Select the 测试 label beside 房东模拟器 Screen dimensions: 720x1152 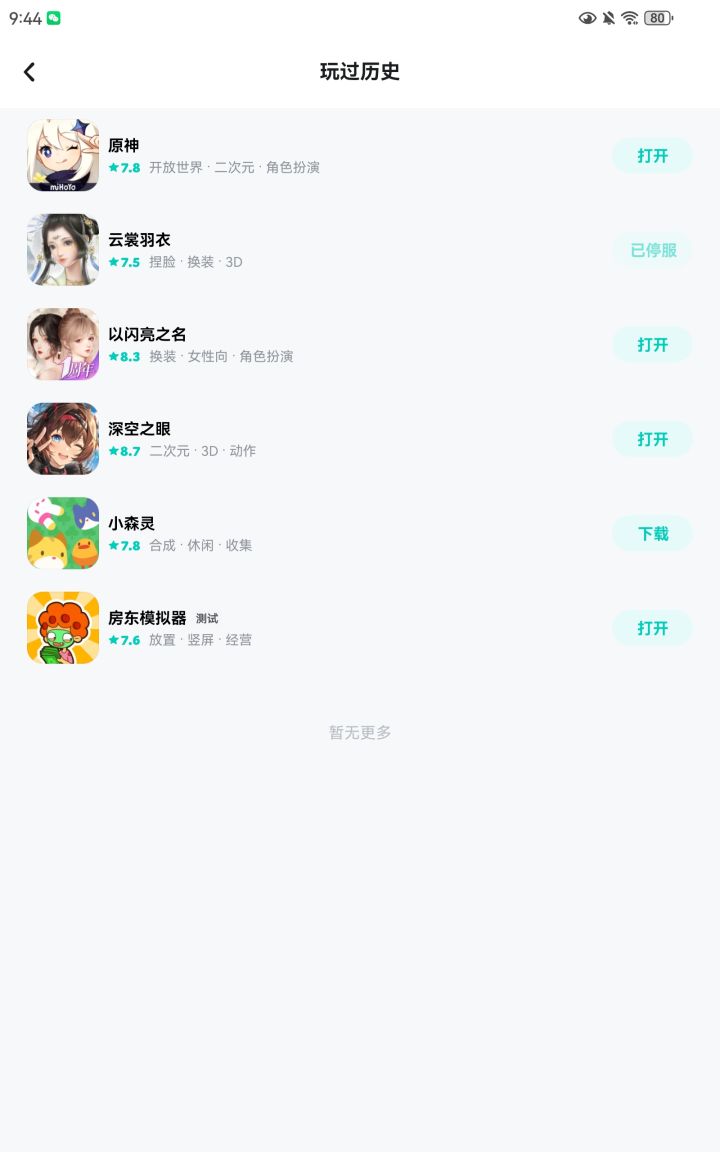(x=207, y=618)
